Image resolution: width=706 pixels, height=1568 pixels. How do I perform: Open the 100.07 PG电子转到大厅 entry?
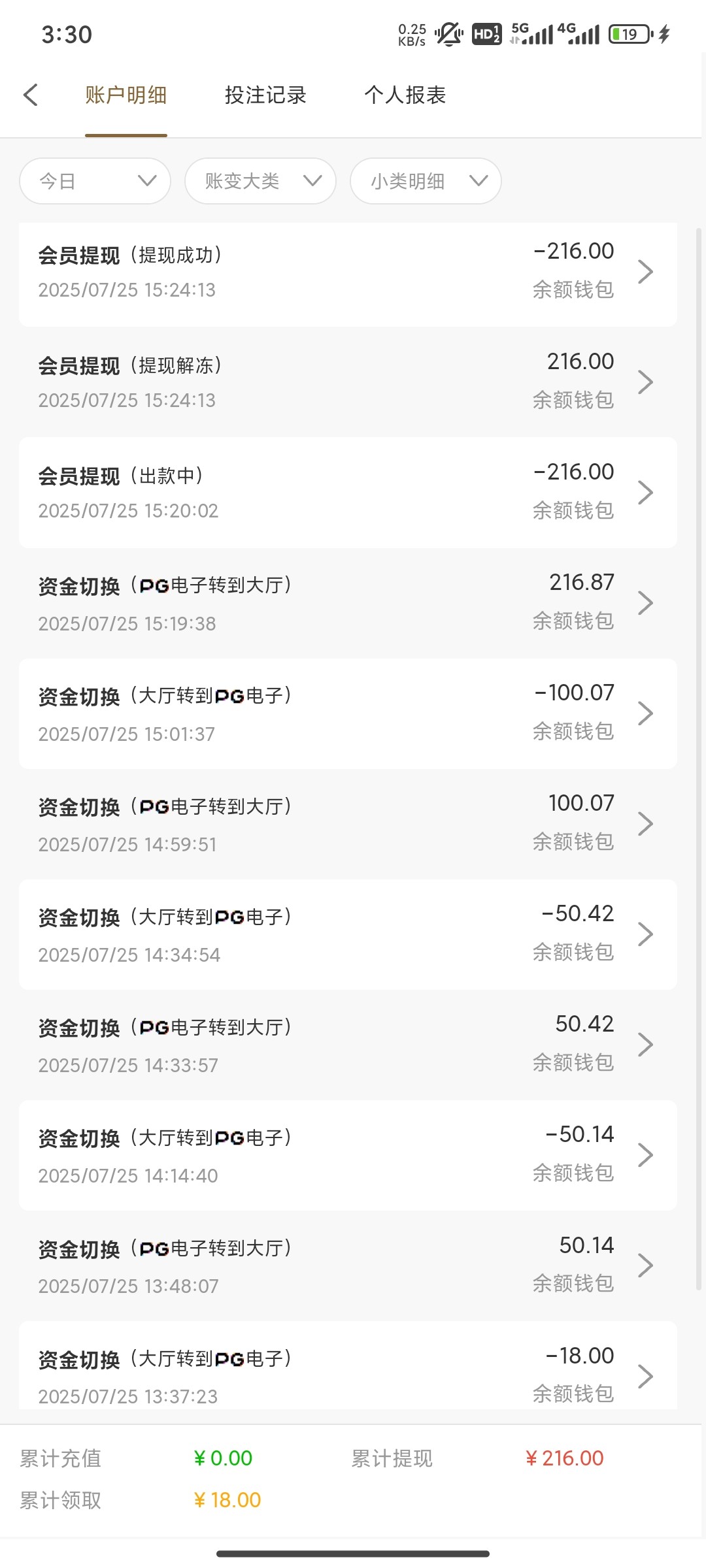(x=348, y=824)
